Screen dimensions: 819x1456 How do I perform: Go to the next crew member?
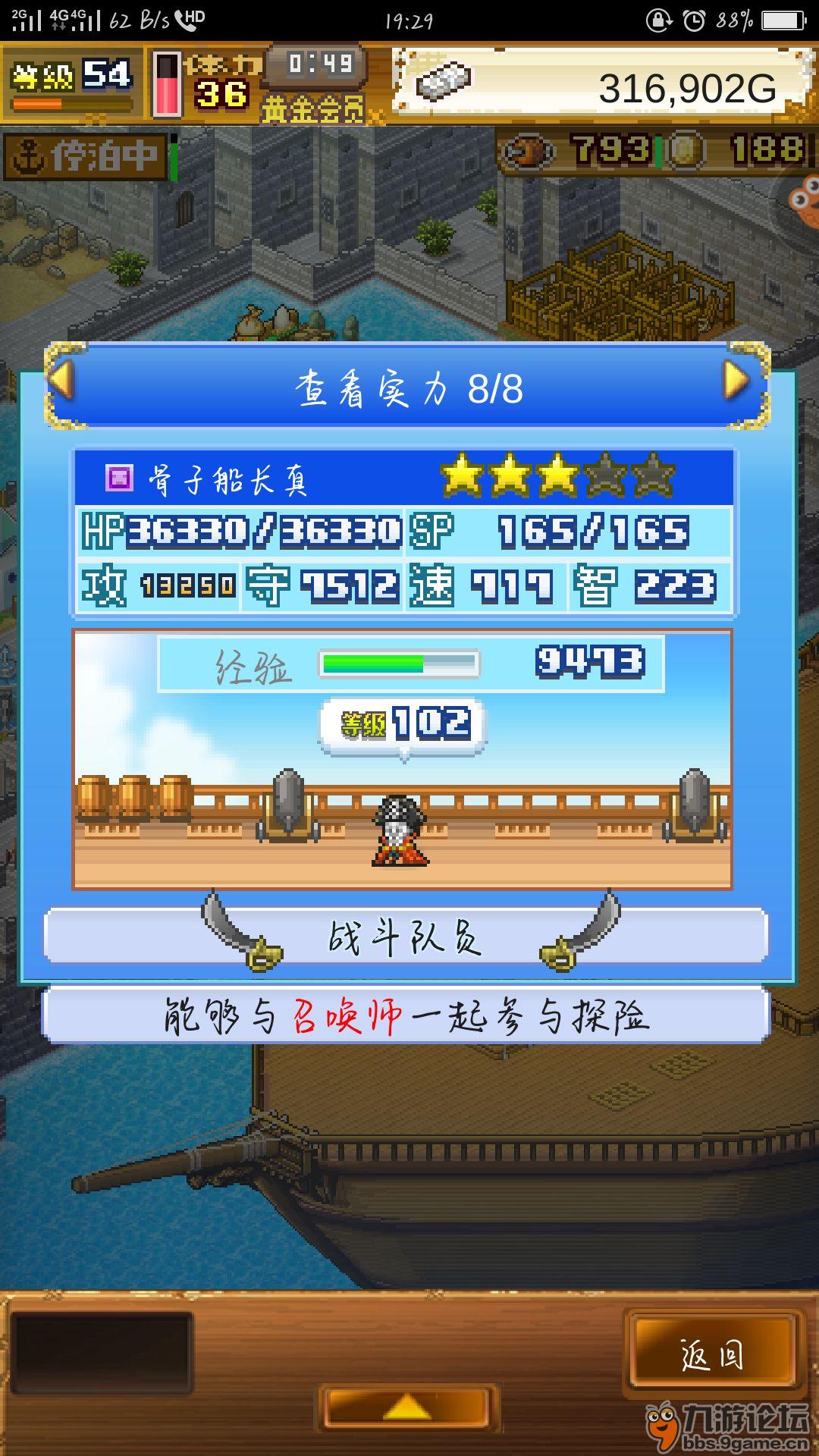point(735,380)
